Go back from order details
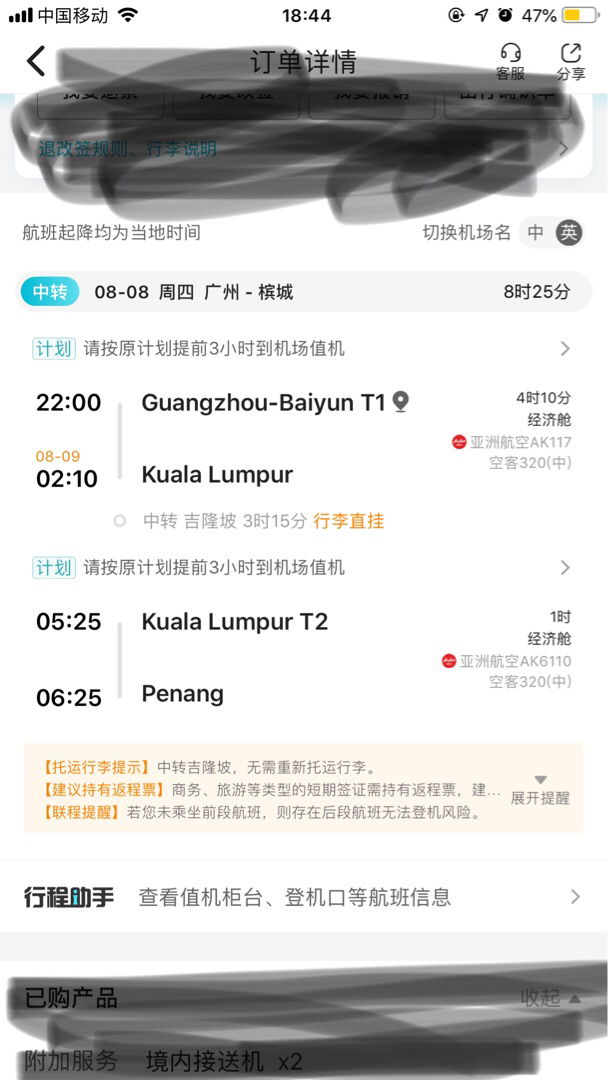 click(36, 61)
